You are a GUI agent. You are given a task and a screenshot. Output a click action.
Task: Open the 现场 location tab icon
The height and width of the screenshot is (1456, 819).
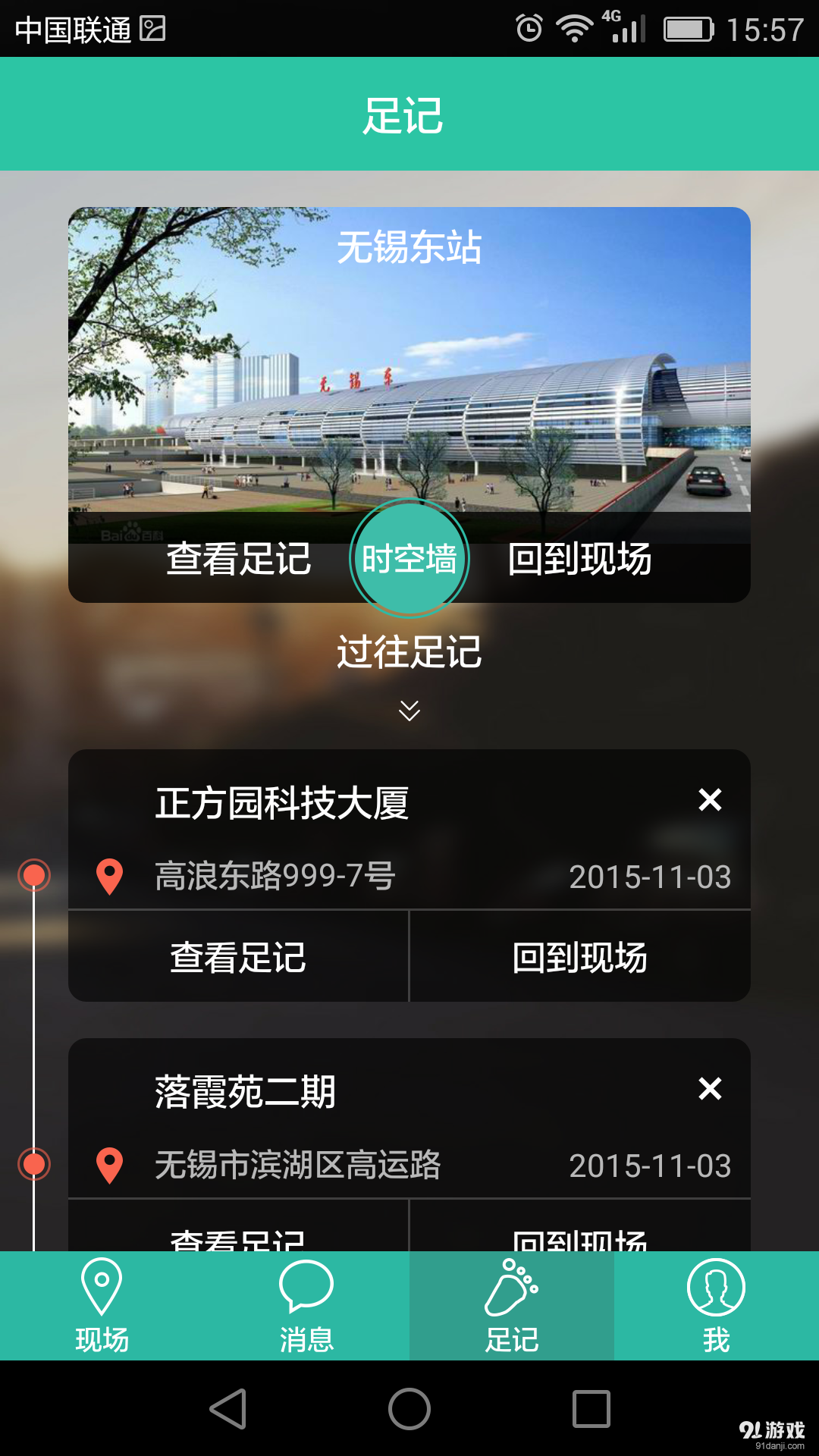coord(102,1288)
